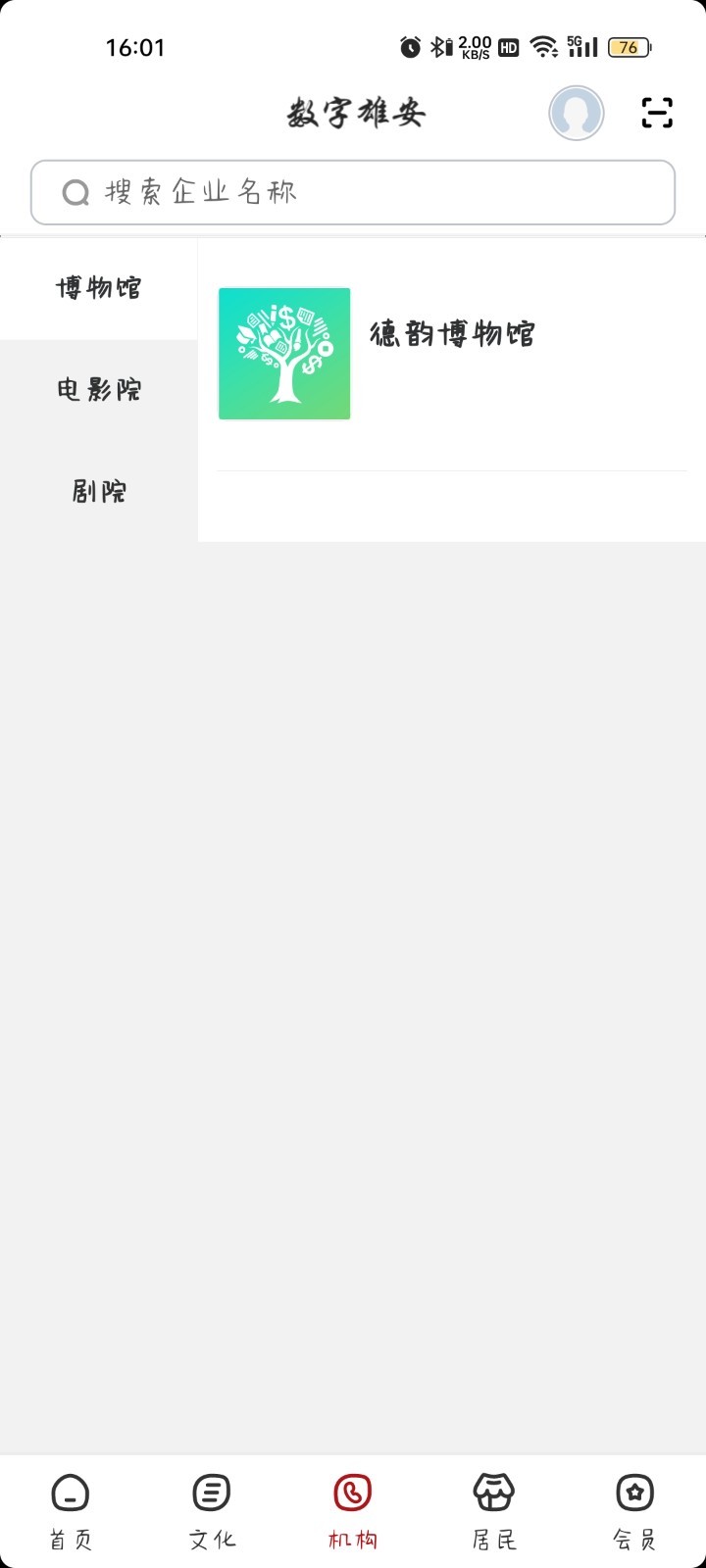The height and width of the screenshot is (1568, 706).
Task: Open the profile avatar icon
Action: click(576, 114)
